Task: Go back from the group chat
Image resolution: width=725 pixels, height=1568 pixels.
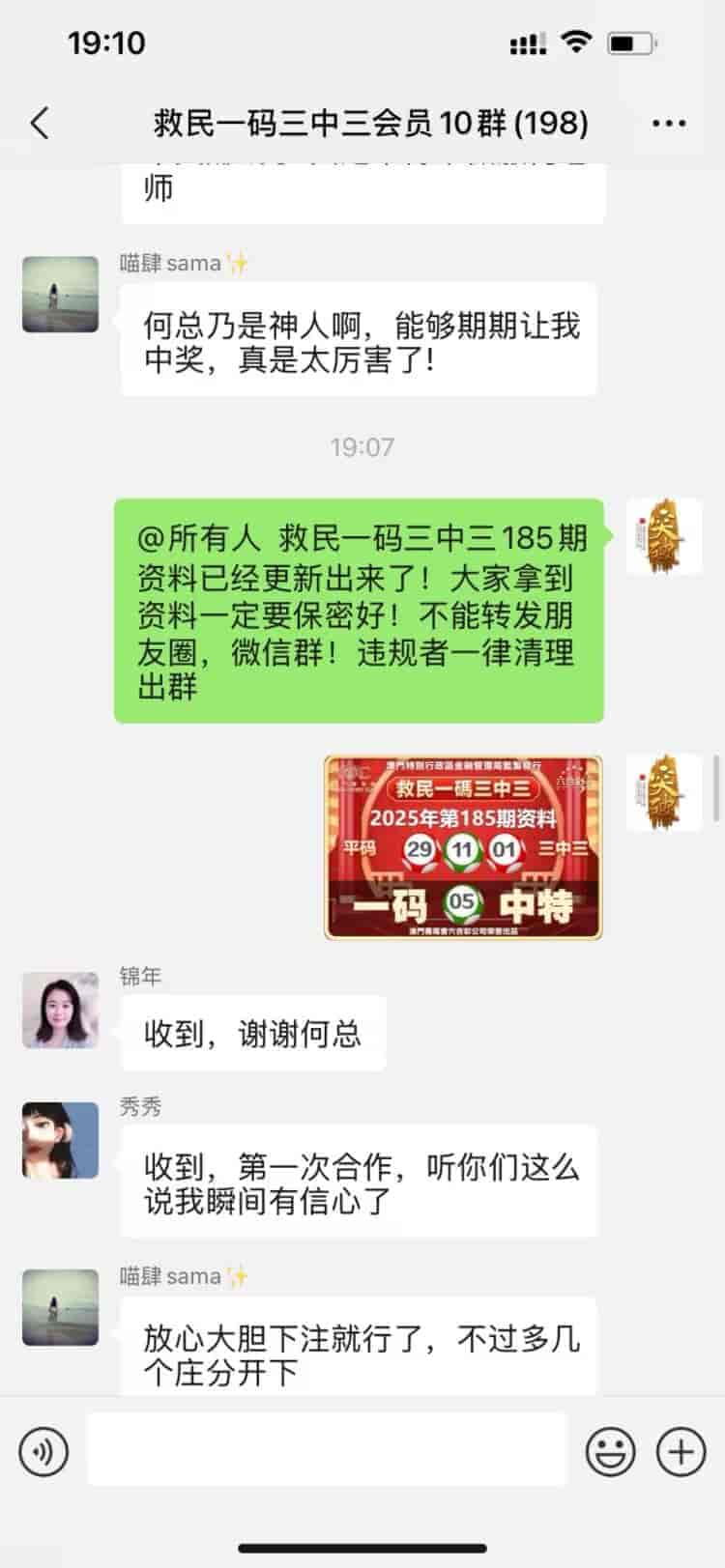Action: pyautogui.click(x=40, y=124)
